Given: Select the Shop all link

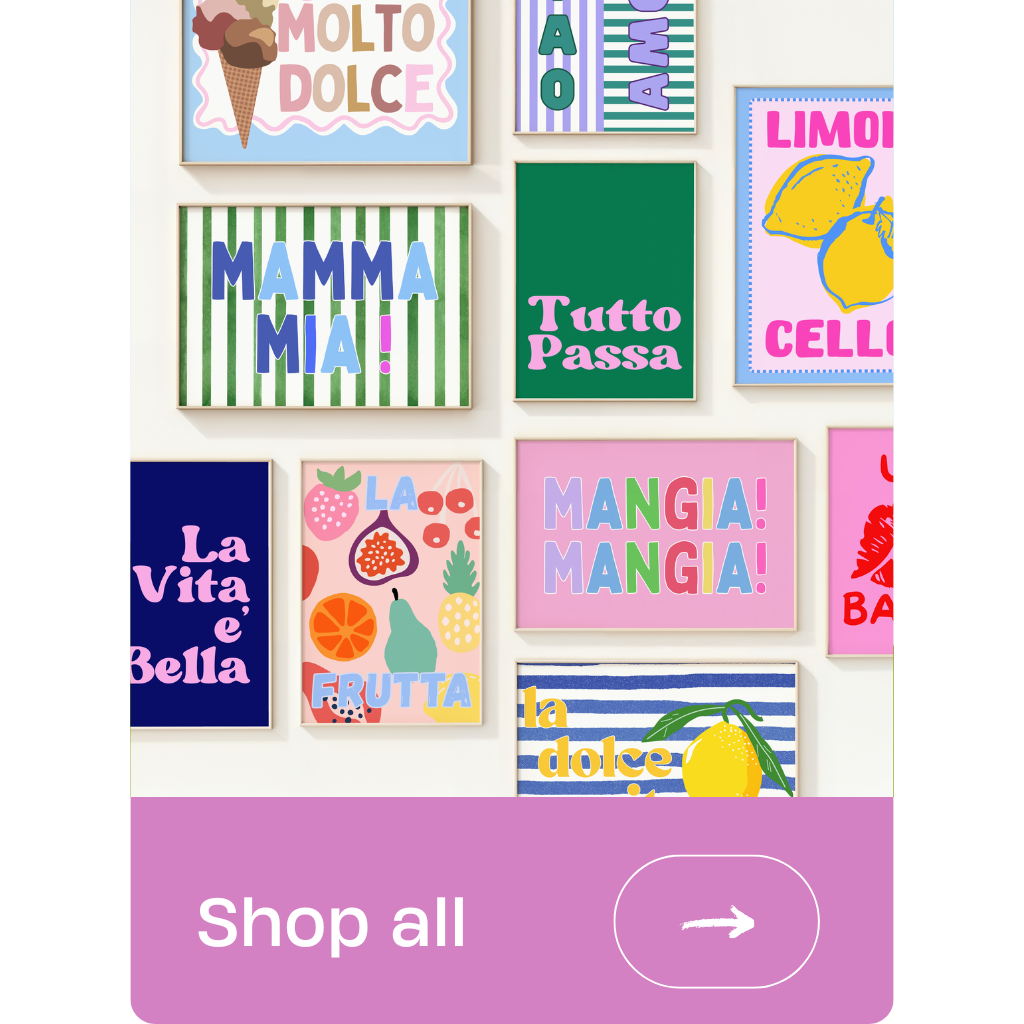Looking at the screenshot, I should pyautogui.click(x=331, y=922).
